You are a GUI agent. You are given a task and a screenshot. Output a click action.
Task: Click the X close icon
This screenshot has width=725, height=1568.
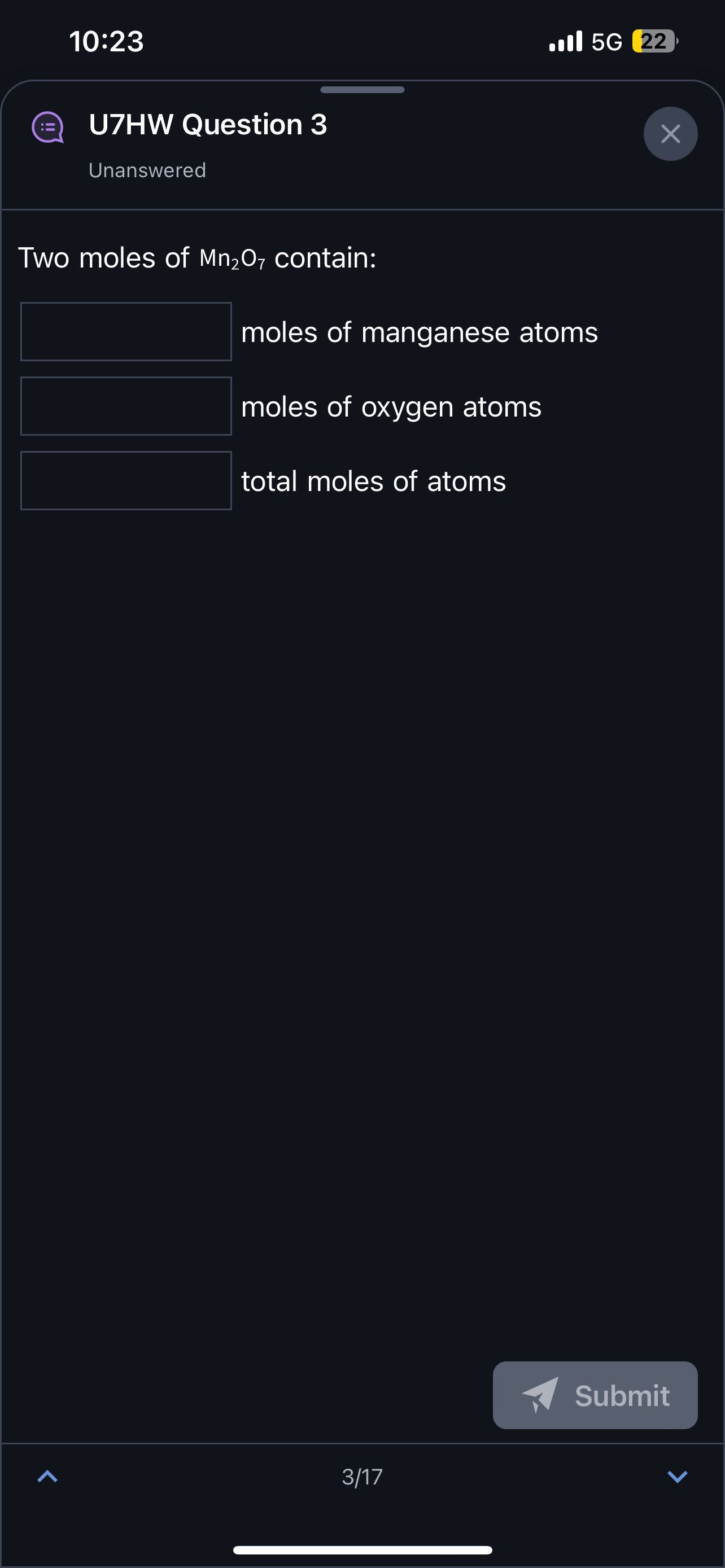pos(670,133)
